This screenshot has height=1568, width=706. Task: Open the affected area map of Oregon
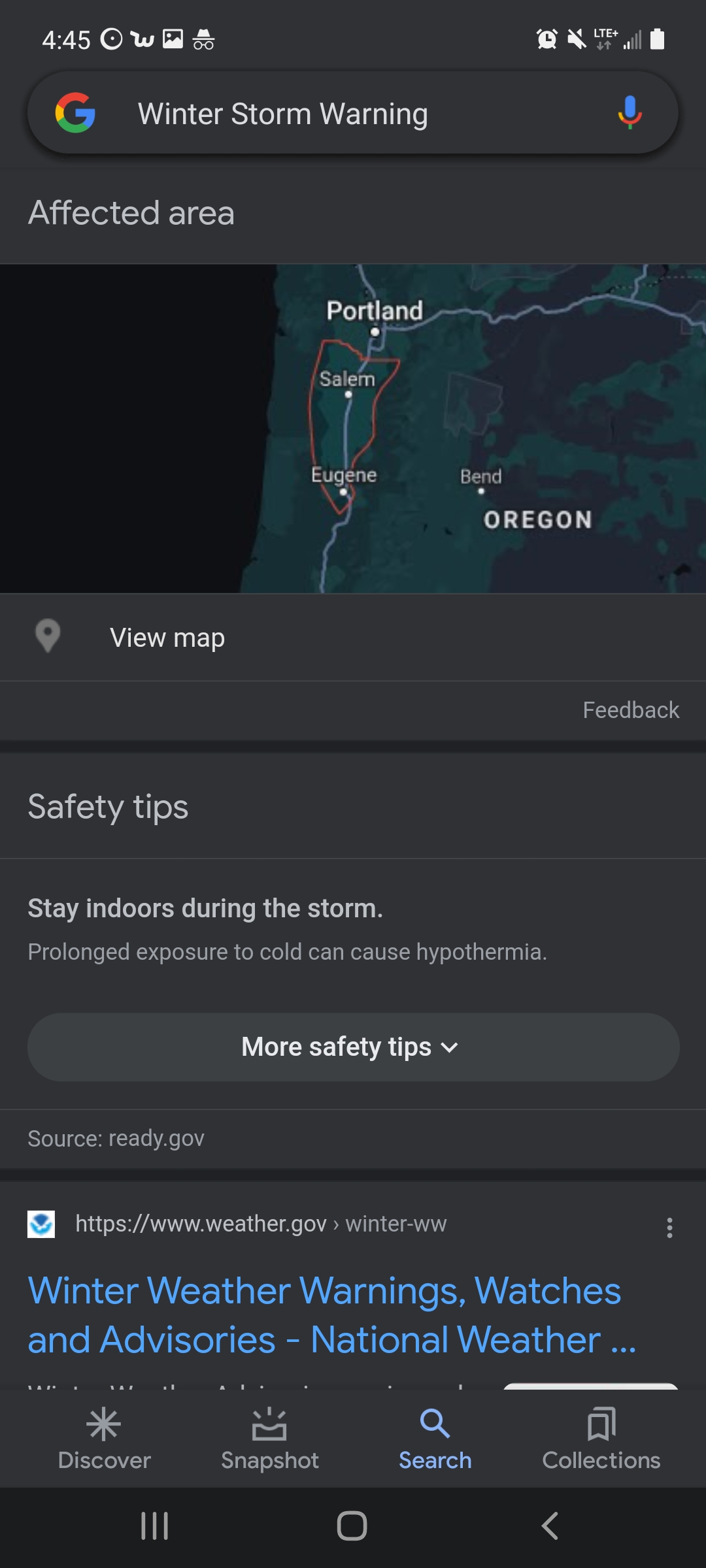click(353, 429)
